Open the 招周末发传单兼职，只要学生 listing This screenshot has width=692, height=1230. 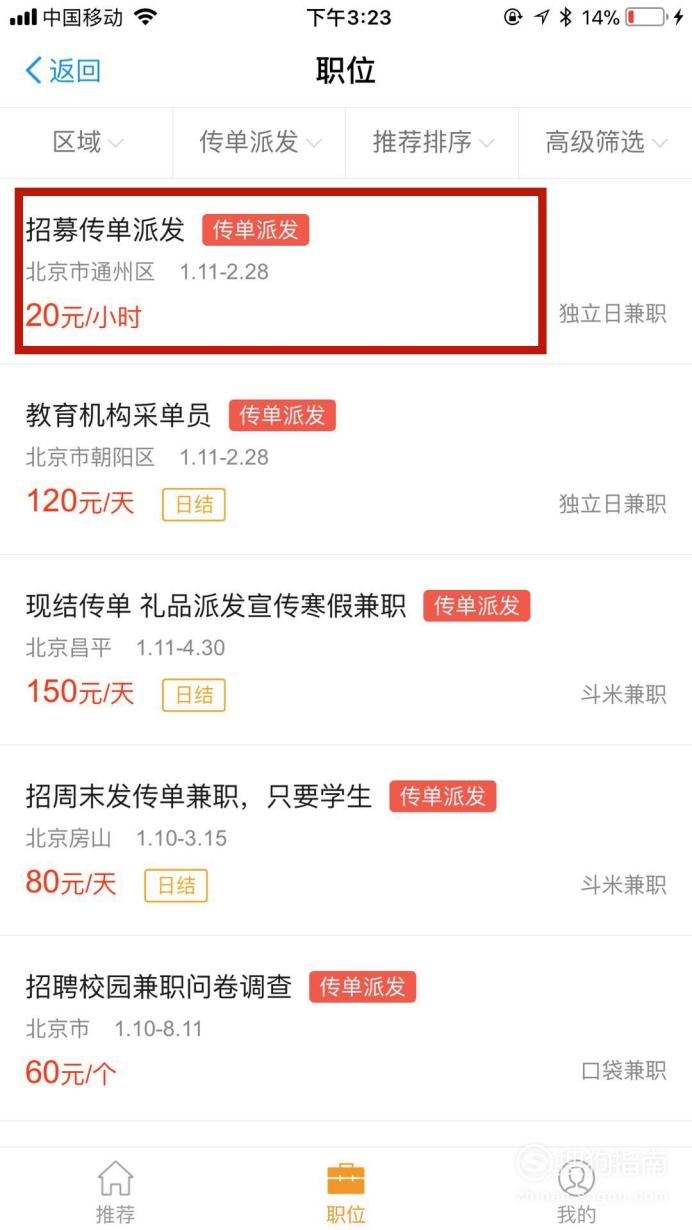346,840
